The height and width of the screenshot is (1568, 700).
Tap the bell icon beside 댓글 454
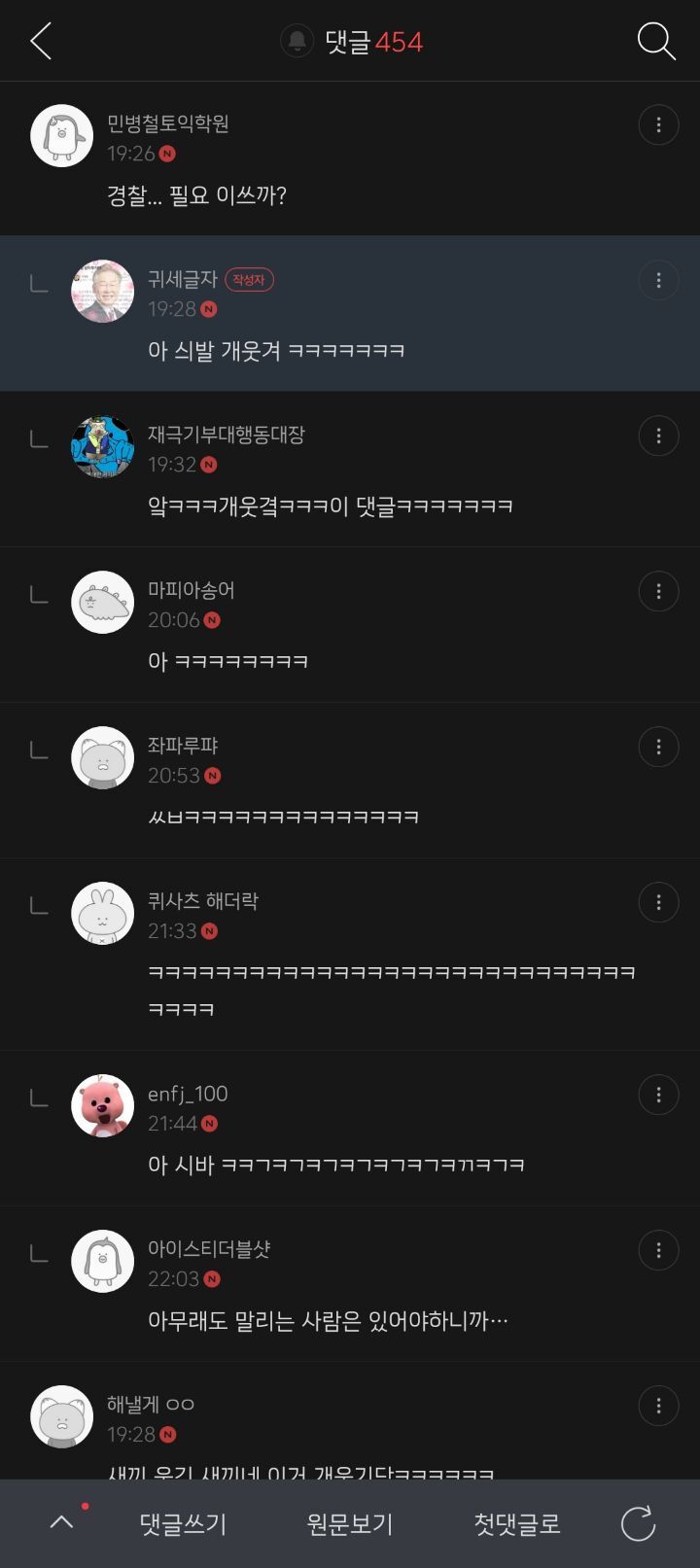click(x=297, y=41)
